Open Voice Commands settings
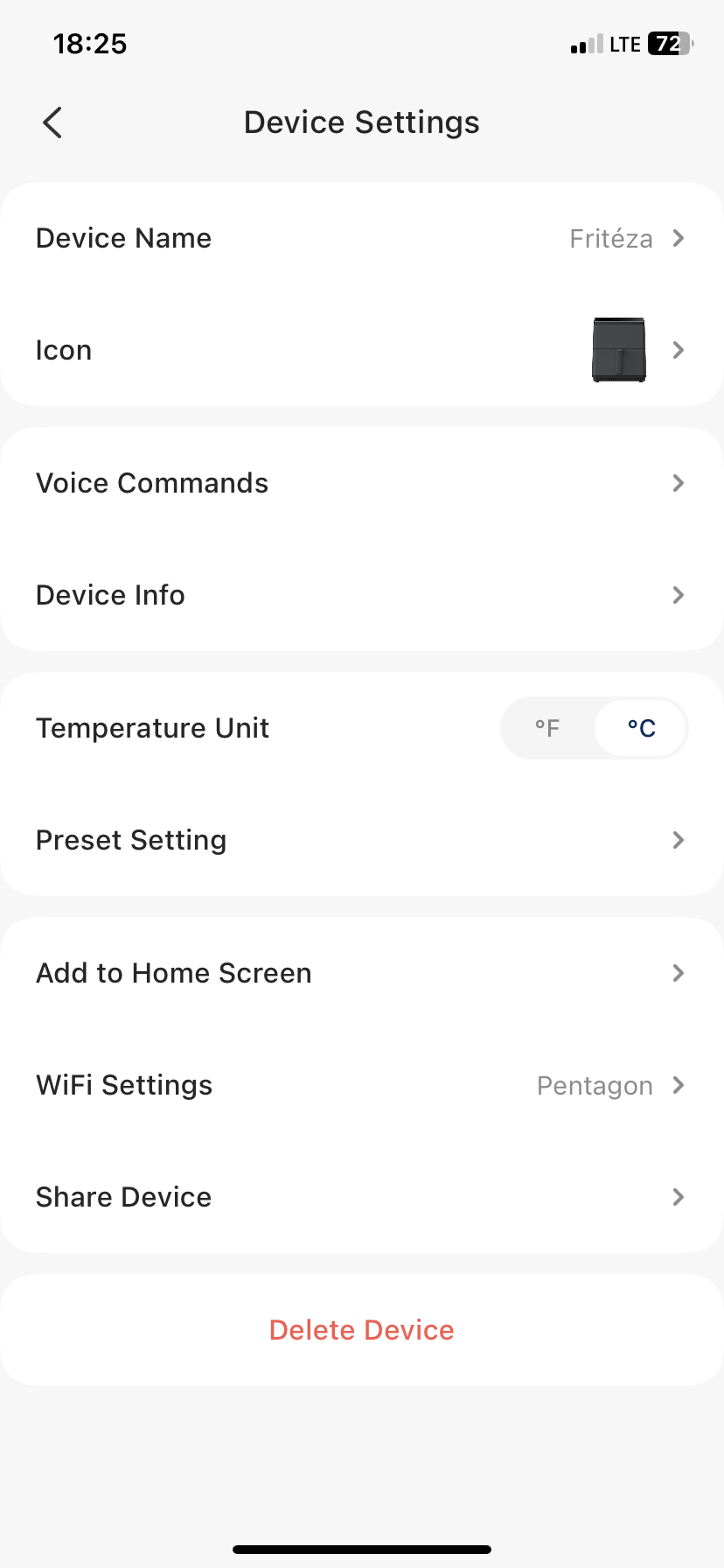Image resolution: width=724 pixels, height=1568 pixels. [361, 483]
